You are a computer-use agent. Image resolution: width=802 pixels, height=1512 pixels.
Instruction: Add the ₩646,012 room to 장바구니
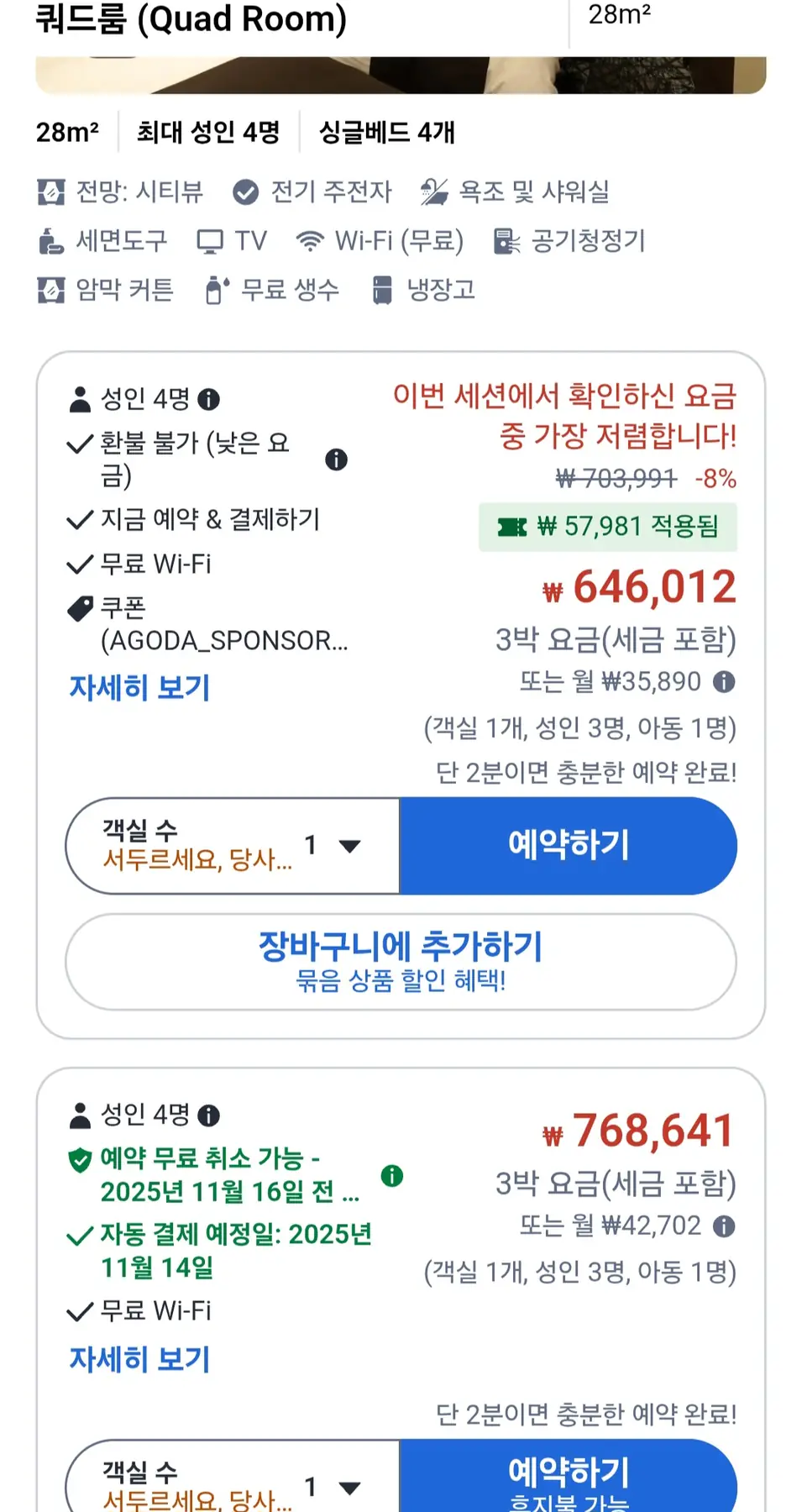(x=401, y=961)
